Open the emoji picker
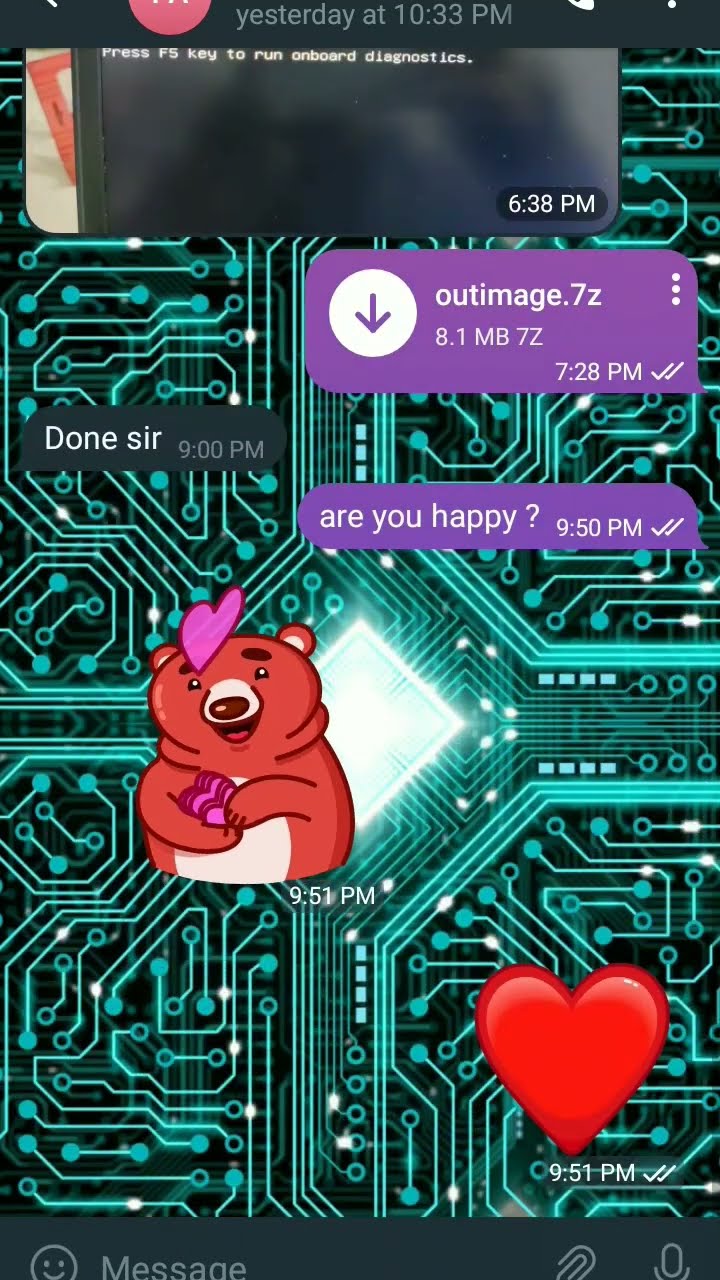The image size is (720, 1280). click(53, 1264)
